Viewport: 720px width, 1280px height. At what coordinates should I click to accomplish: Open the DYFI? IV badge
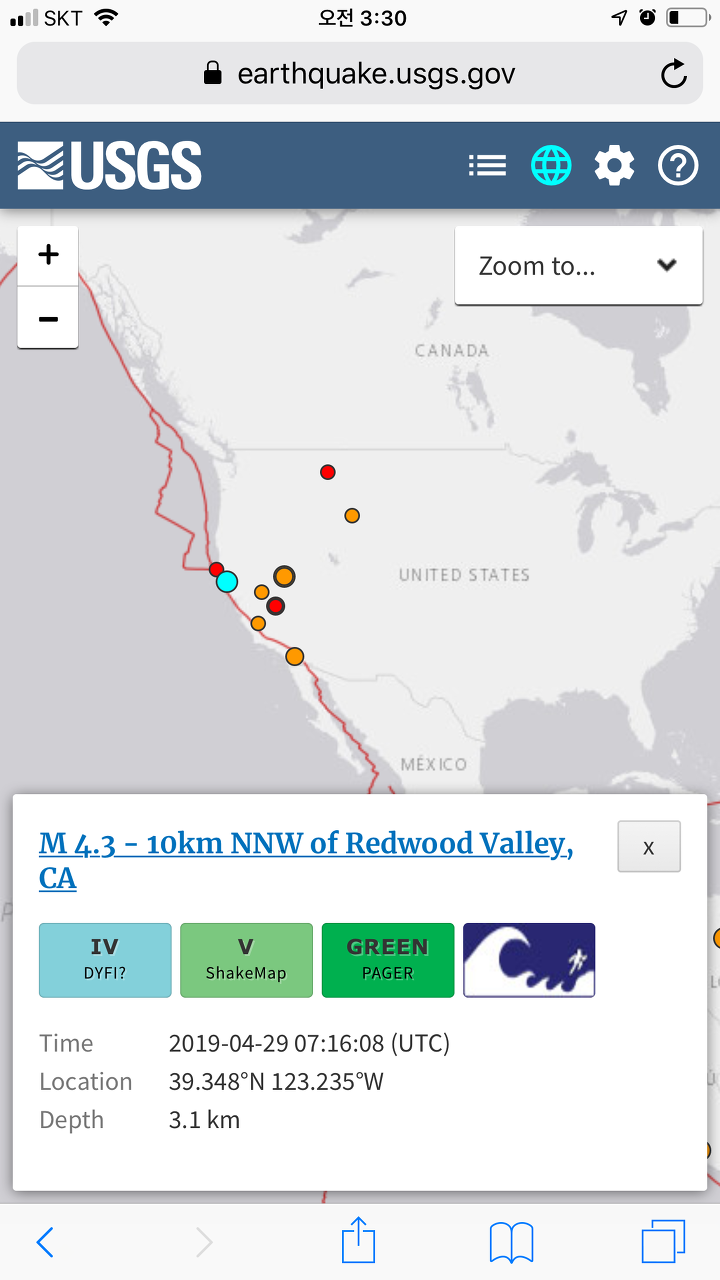pos(105,960)
